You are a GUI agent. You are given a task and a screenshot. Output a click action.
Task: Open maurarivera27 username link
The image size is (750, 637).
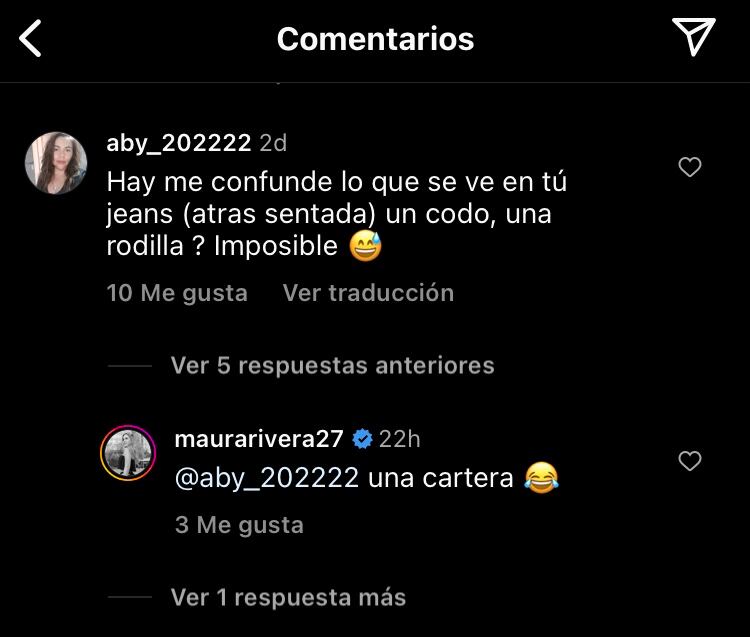pyautogui.click(x=259, y=439)
